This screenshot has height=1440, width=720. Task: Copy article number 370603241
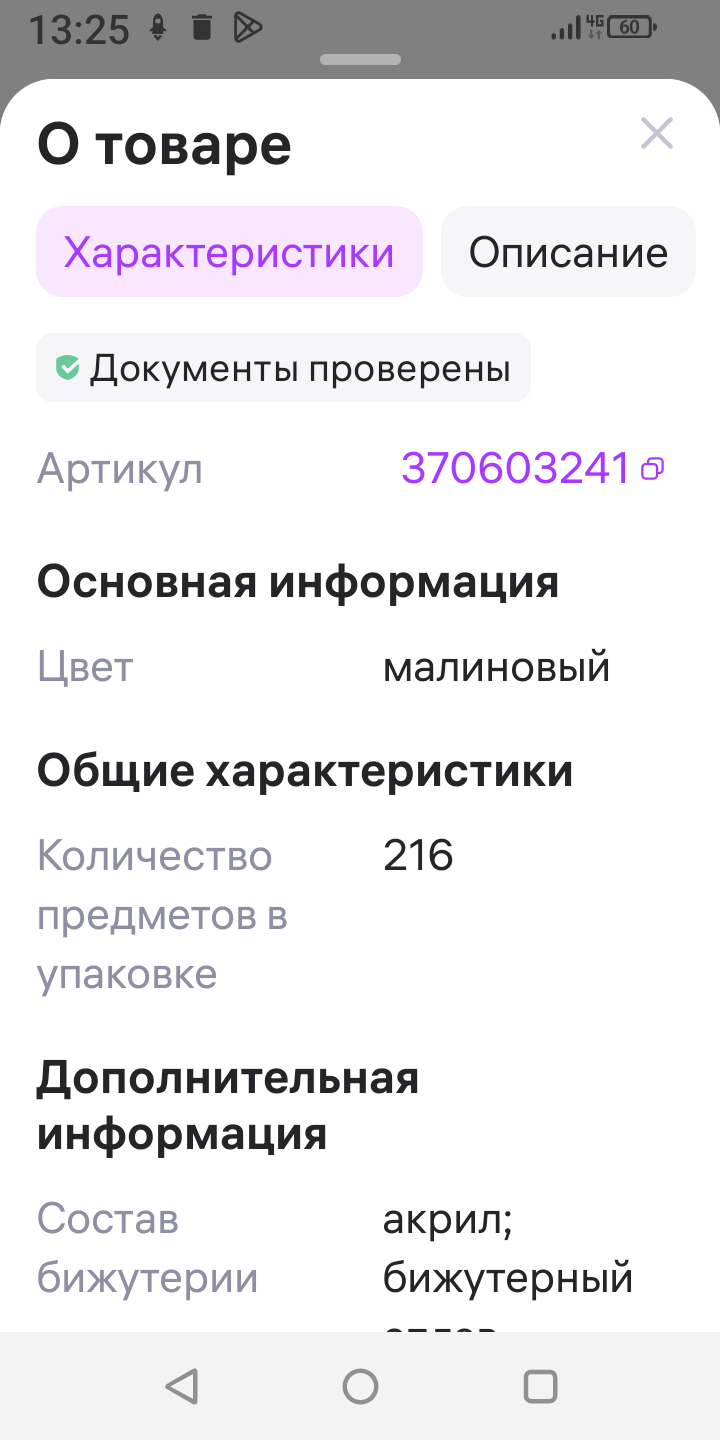click(653, 468)
